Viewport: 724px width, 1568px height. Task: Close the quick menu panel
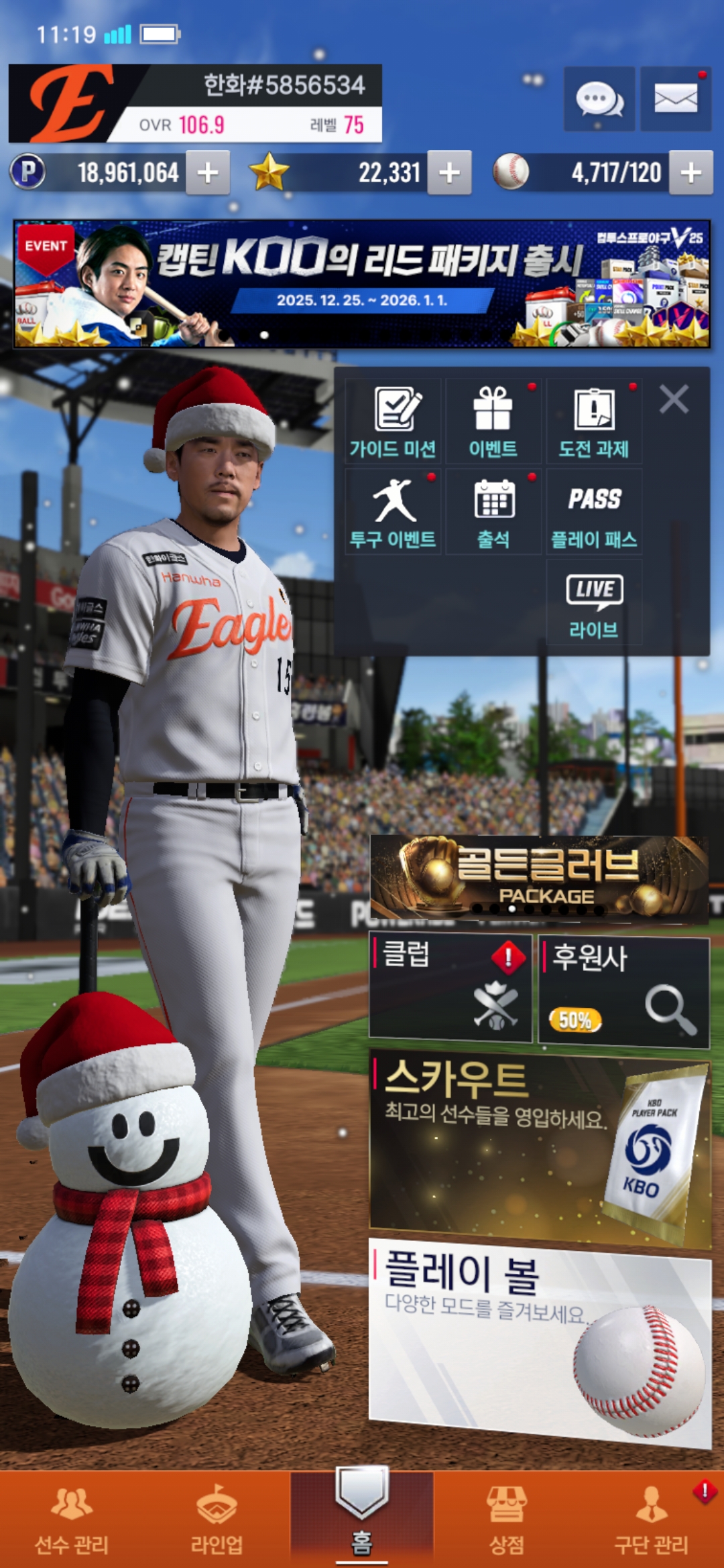[x=674, y=399]
